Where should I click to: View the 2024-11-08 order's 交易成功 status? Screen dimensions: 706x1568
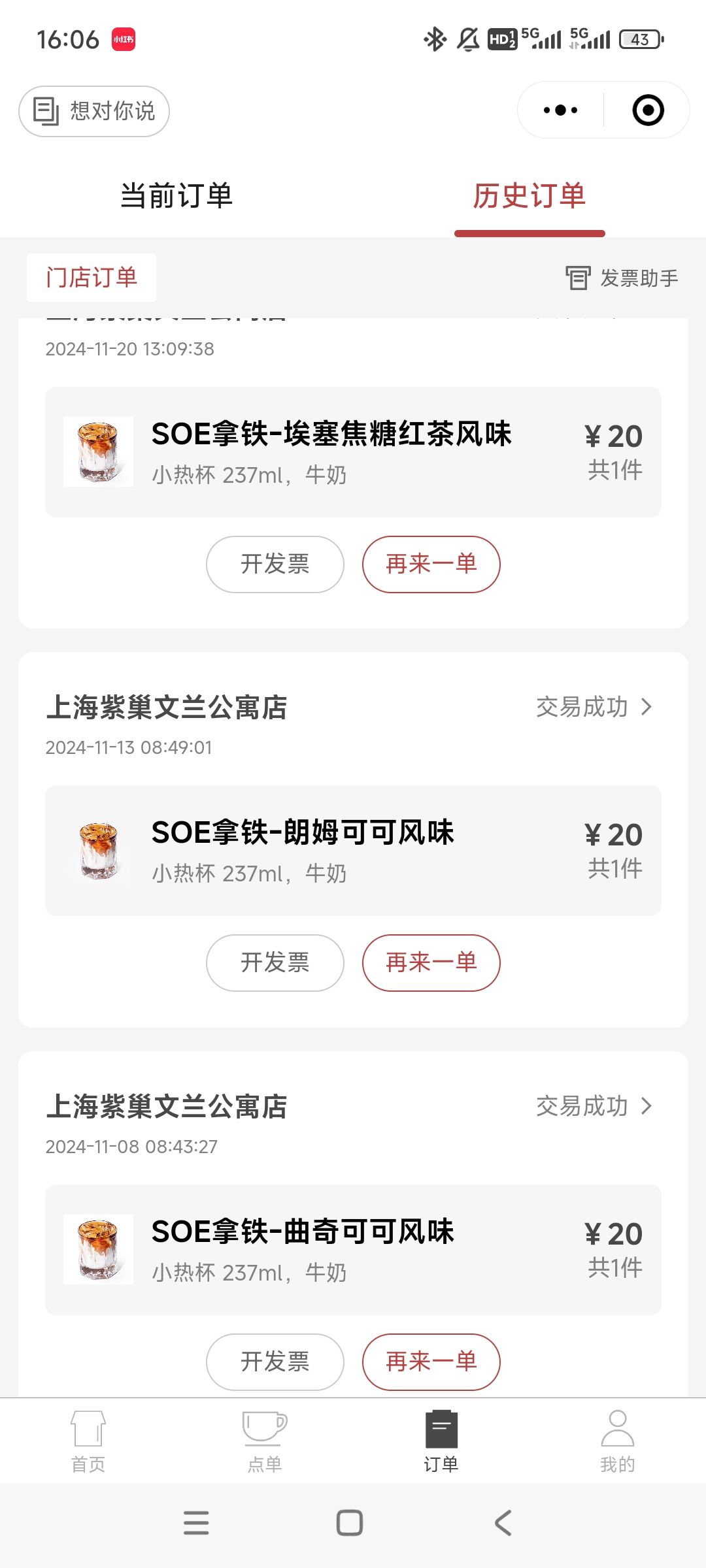pyautogui.click(x=594, y=1106)
